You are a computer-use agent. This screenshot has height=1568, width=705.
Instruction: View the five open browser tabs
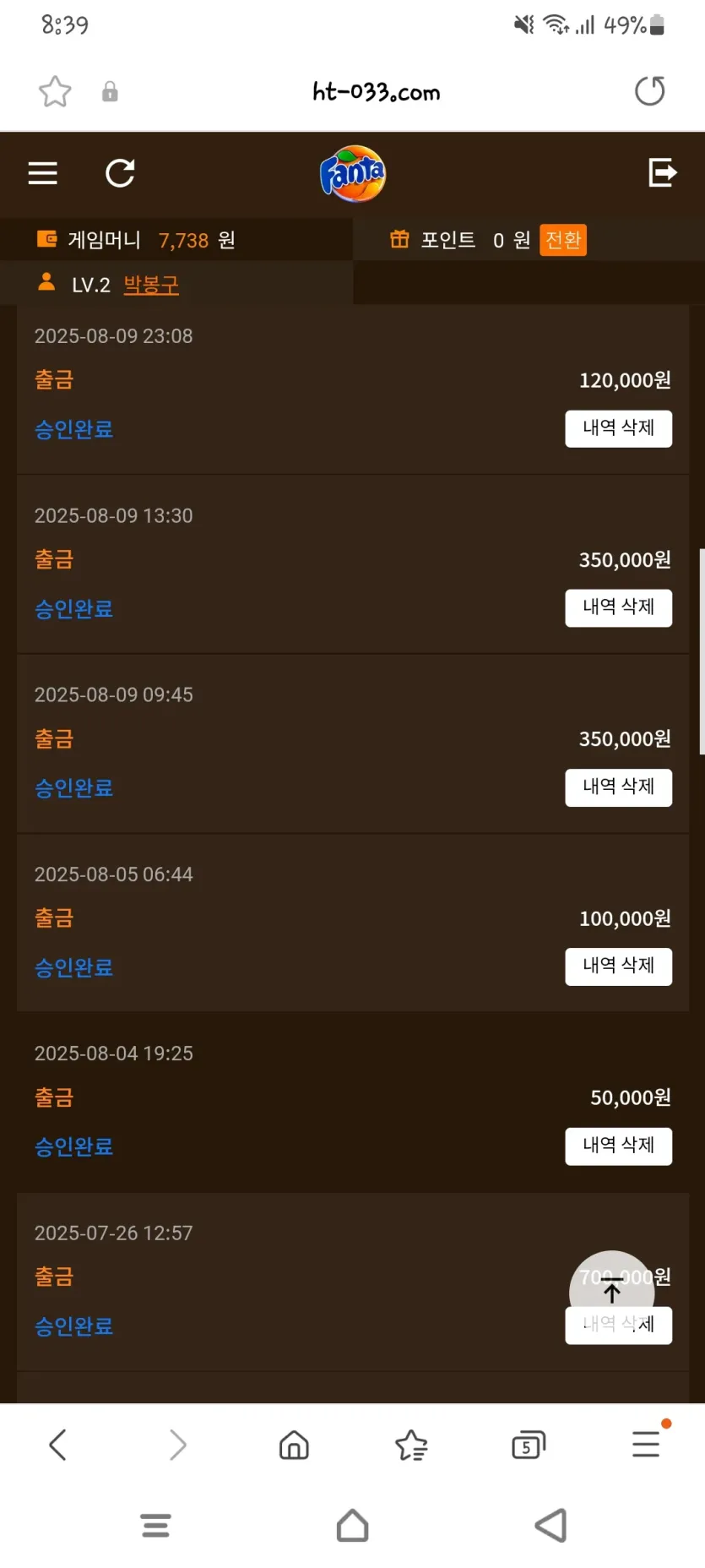pos(529,1445)
